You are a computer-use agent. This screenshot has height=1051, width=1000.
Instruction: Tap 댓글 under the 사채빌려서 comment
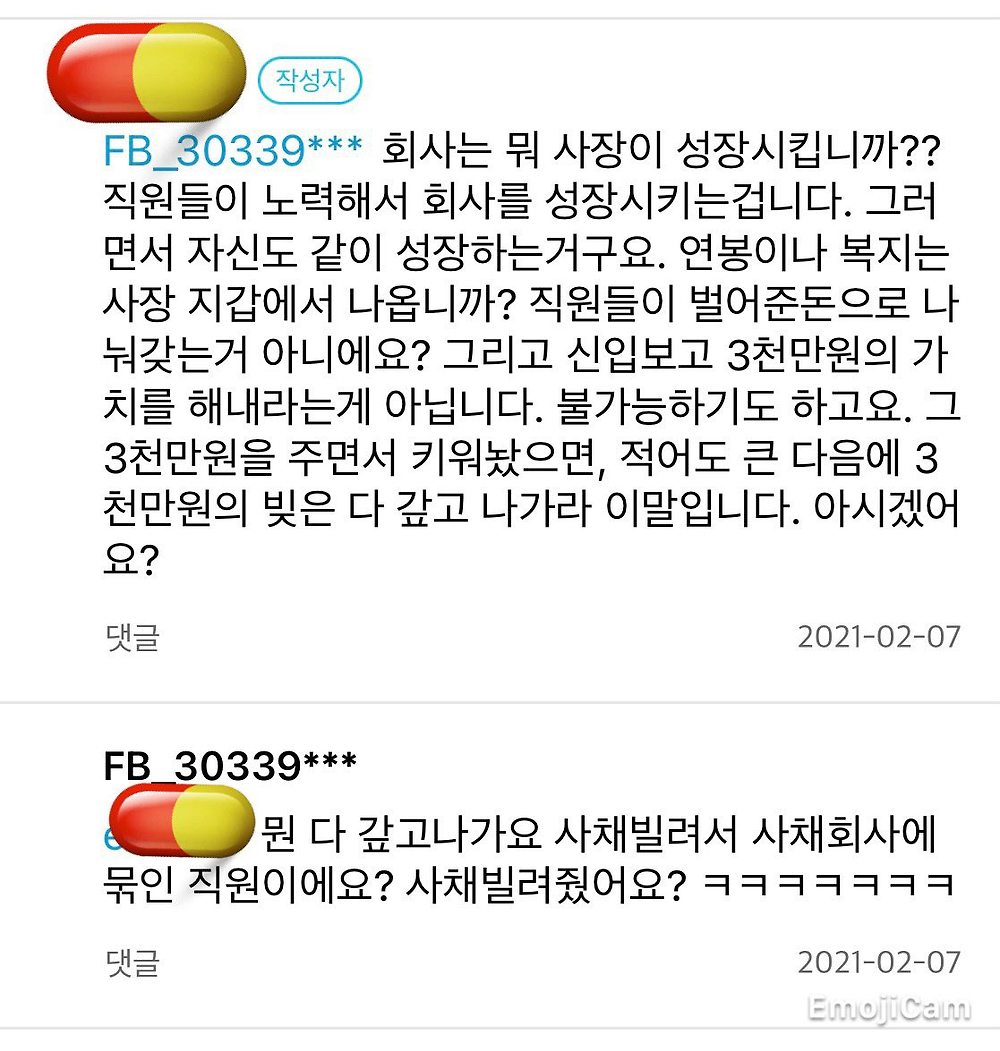(x=133, y=963)
